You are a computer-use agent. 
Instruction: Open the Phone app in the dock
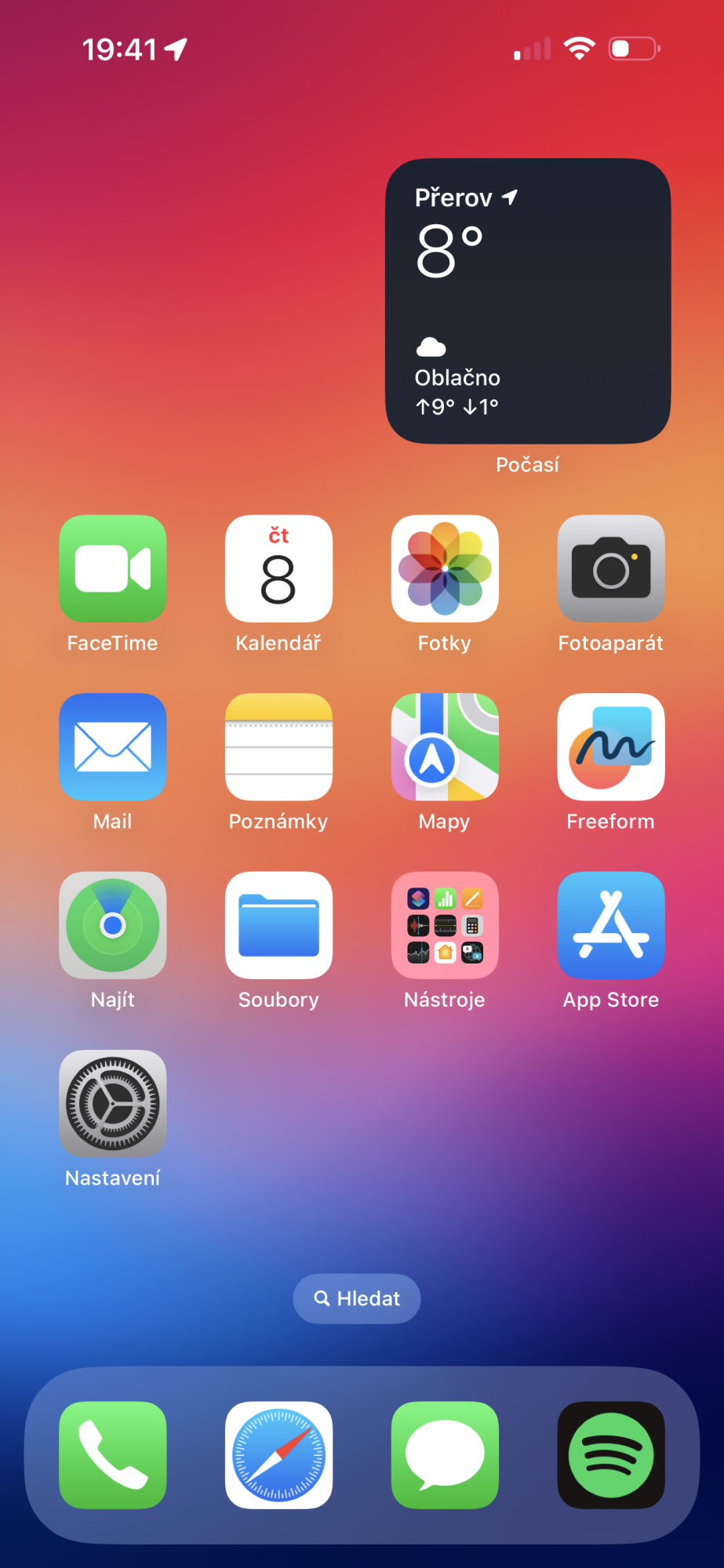[113, 1455]
